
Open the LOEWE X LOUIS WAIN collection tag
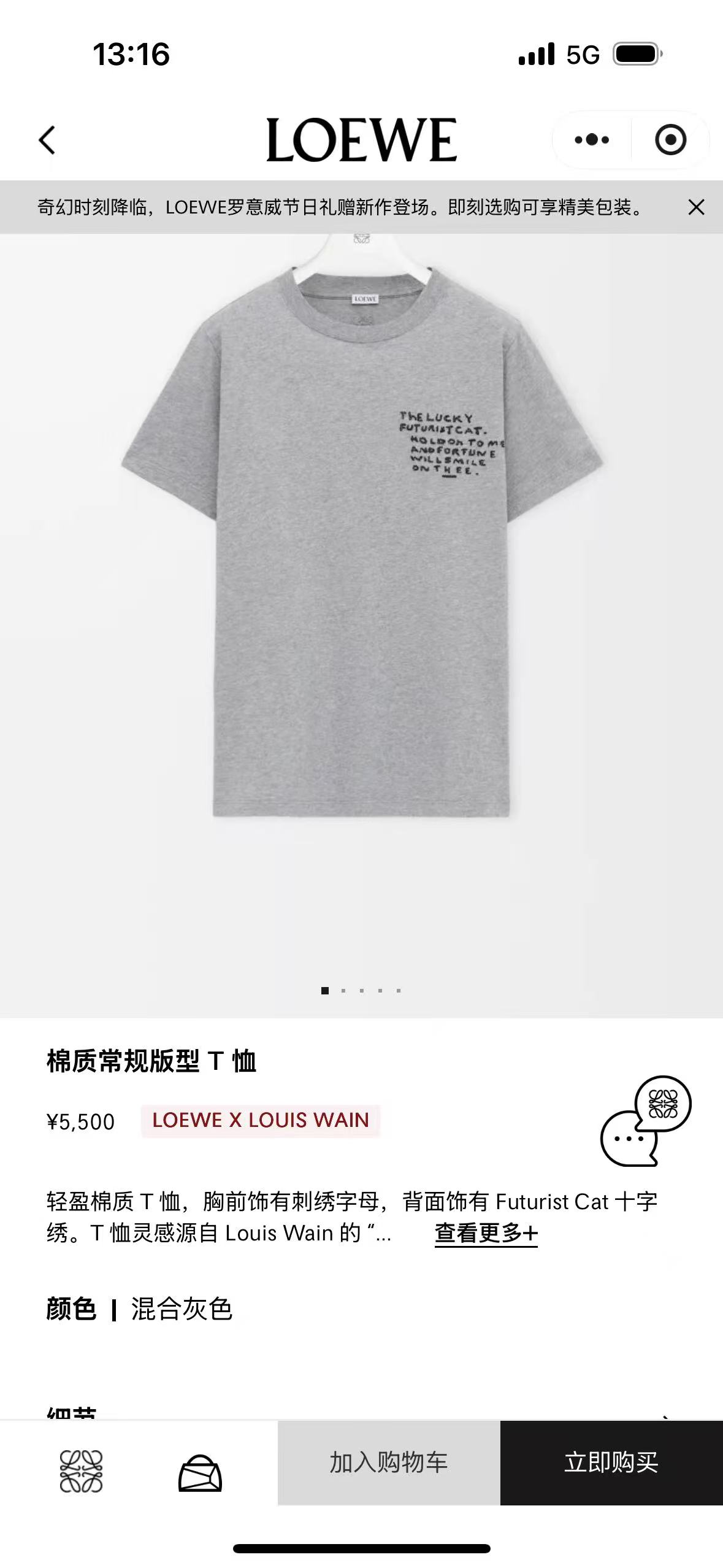coord(261,1120)
